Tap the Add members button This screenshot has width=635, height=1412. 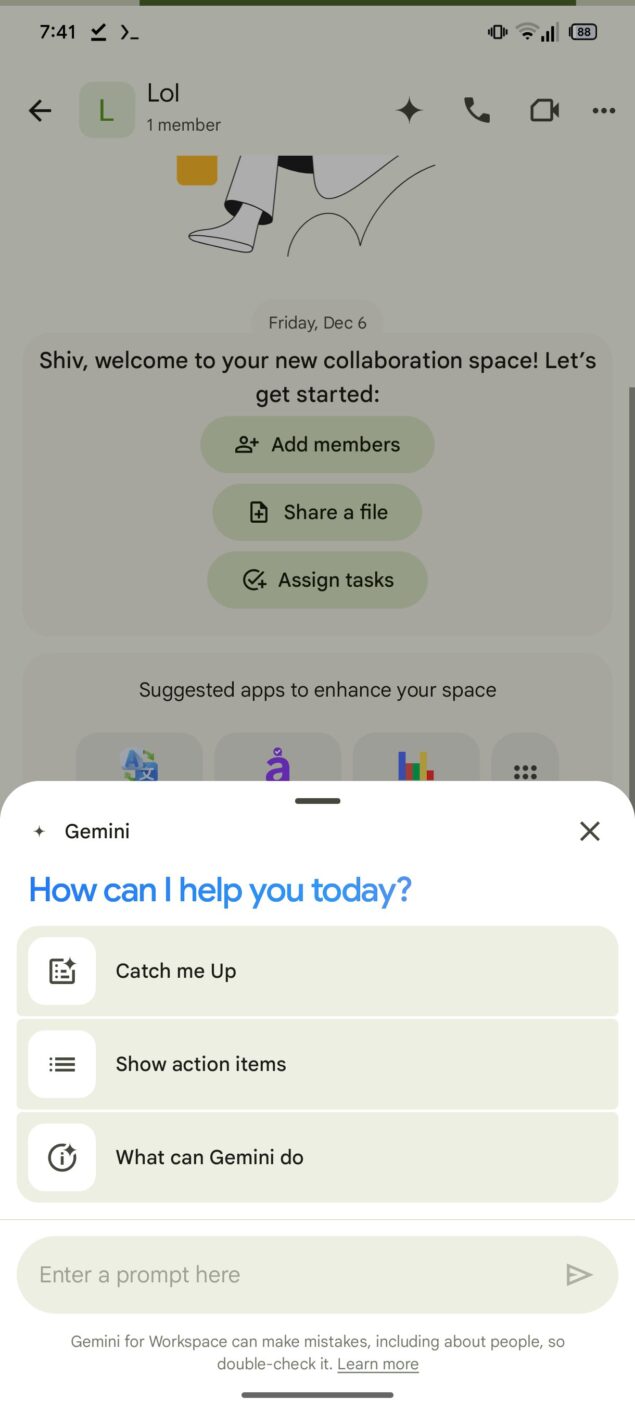click(x=317, y=445)
